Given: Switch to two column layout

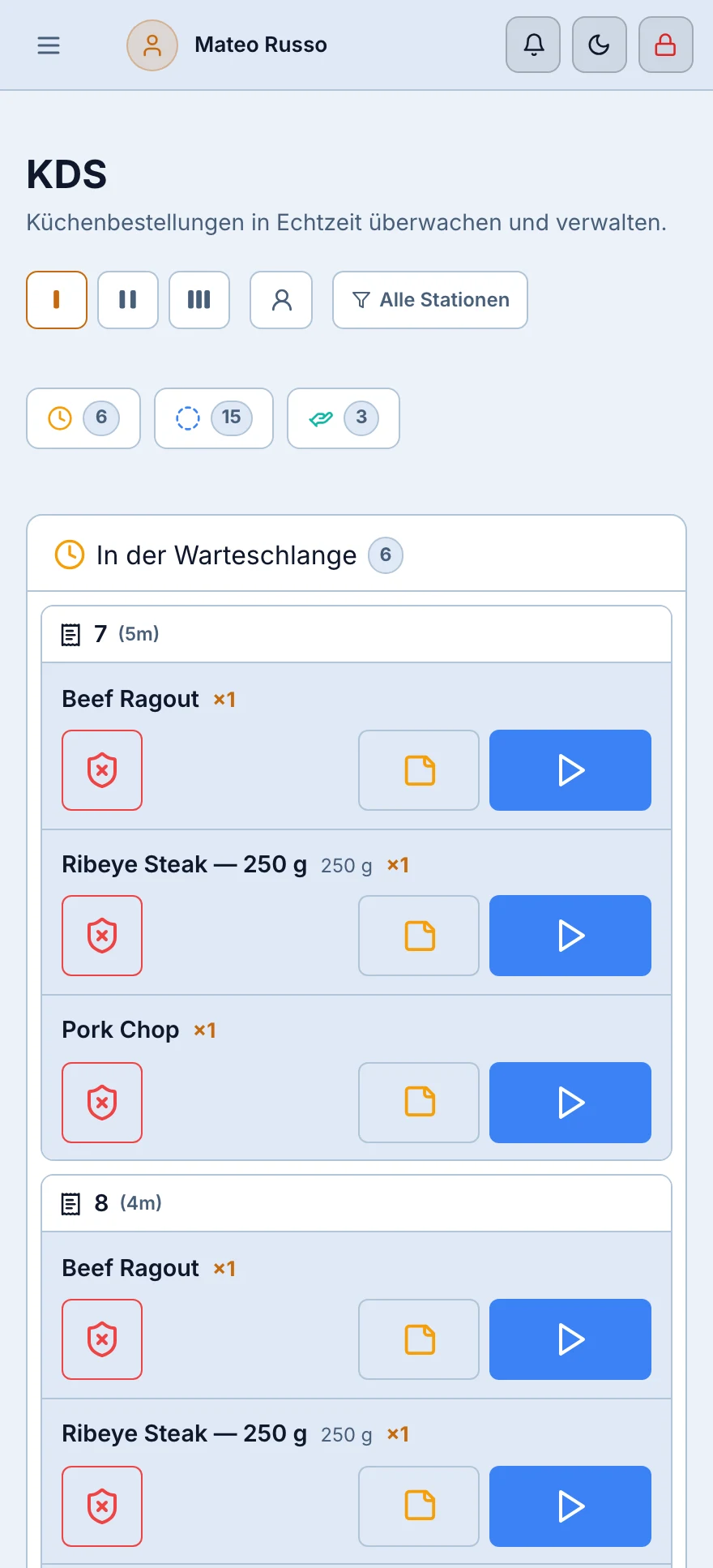Looking at the screenshot, I should pyautogui.click(x=128, y=300).
